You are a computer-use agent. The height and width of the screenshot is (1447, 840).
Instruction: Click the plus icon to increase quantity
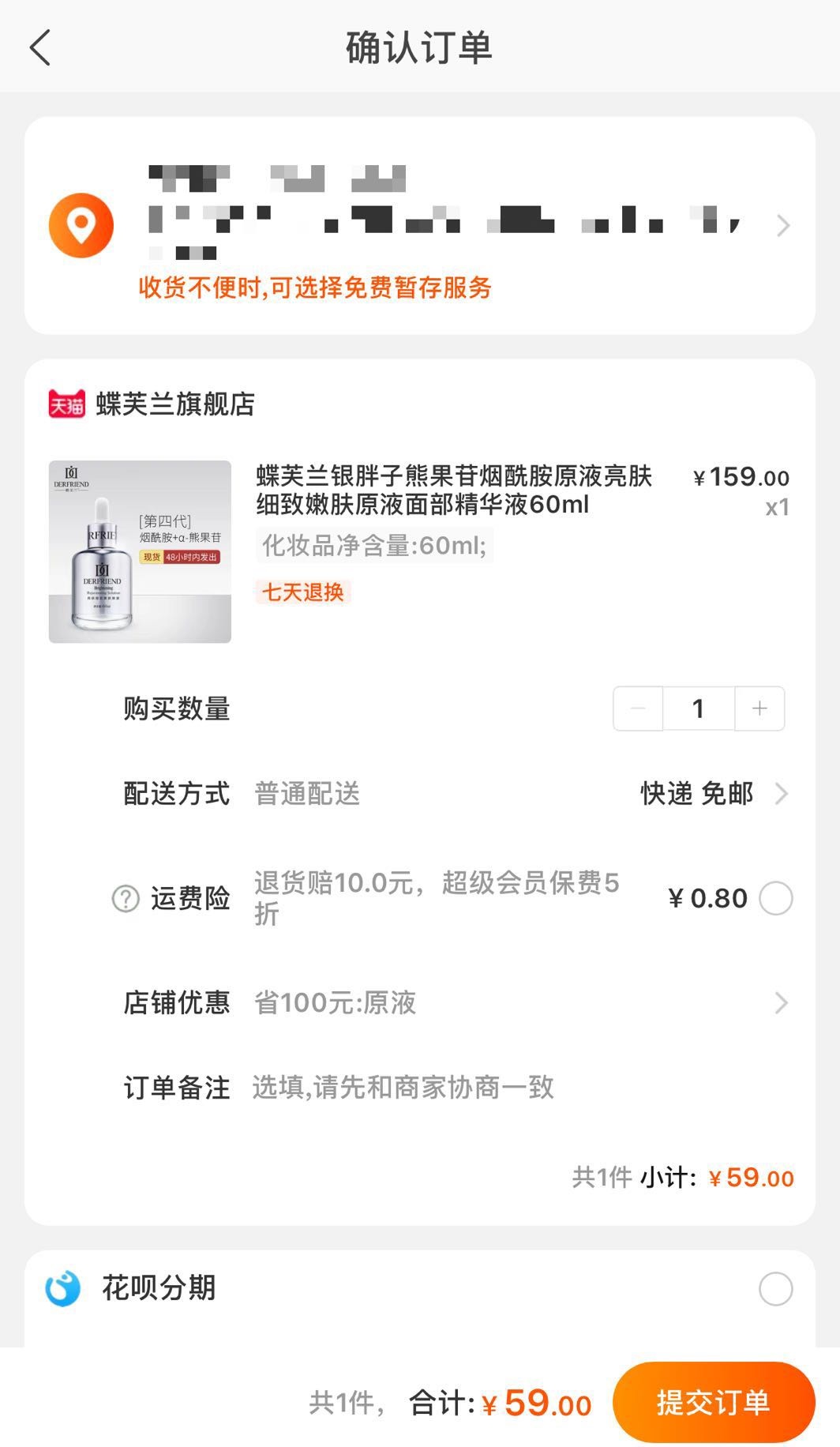click(759, 708)
